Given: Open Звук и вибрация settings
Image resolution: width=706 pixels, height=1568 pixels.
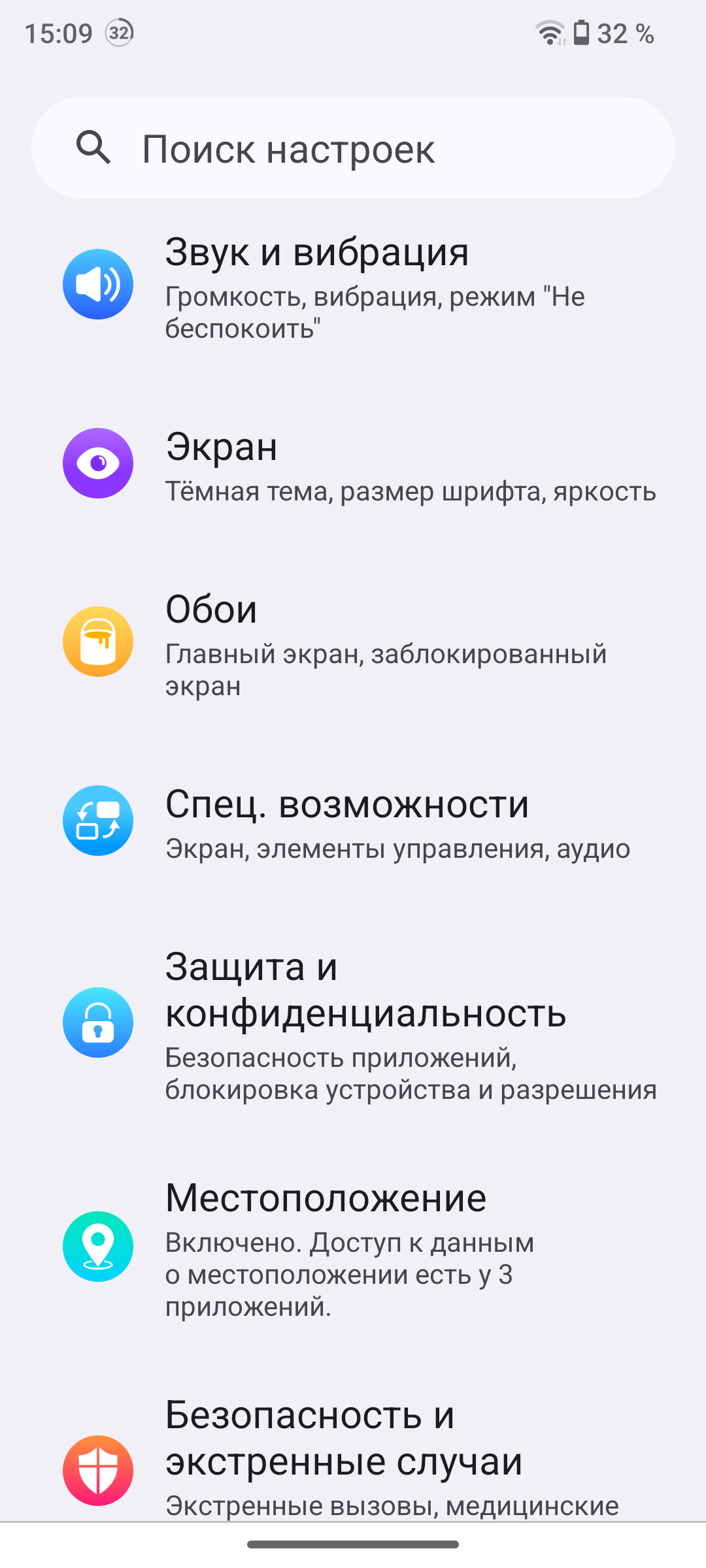Looking at the screenshot, I should [353, 285].
